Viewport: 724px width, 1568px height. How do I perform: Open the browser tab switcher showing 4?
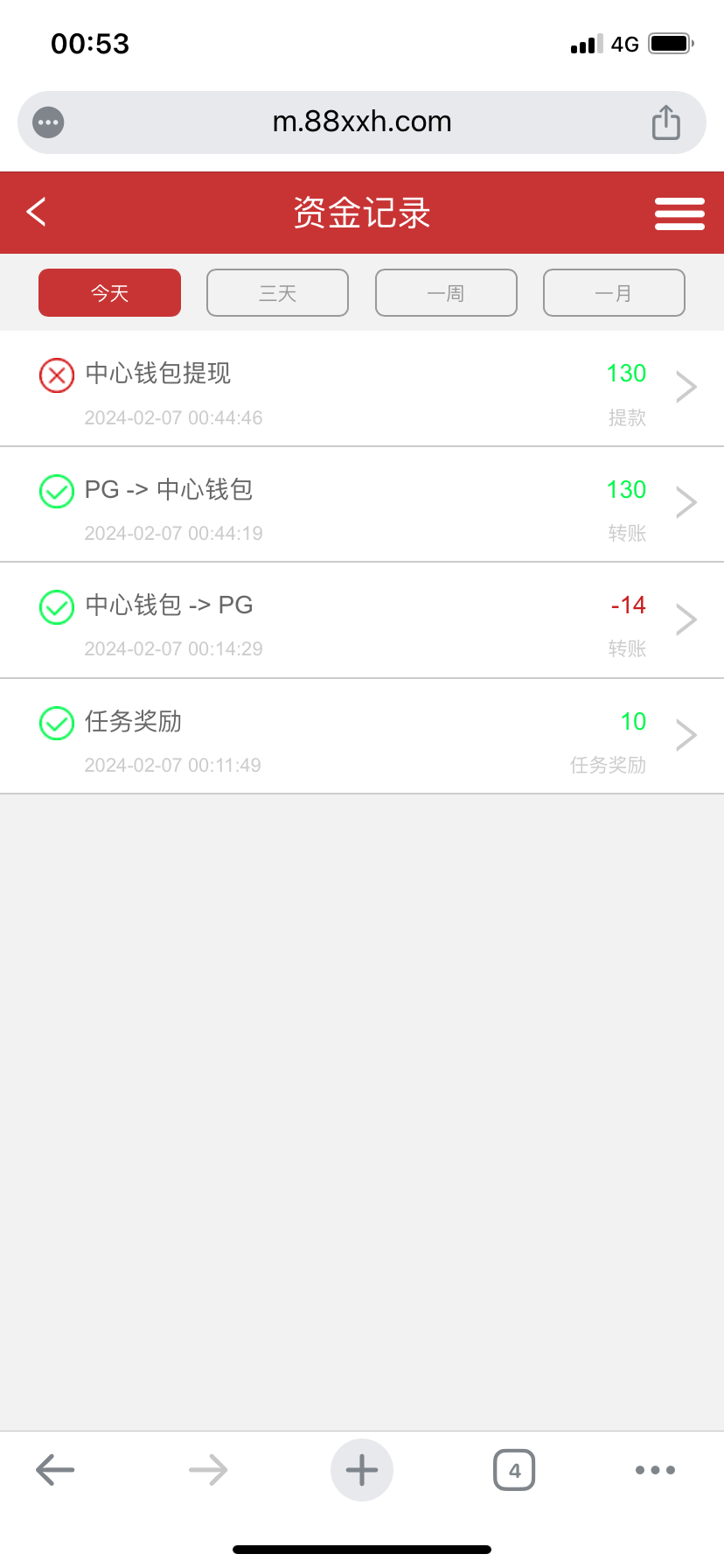[x=514, y=1470]
